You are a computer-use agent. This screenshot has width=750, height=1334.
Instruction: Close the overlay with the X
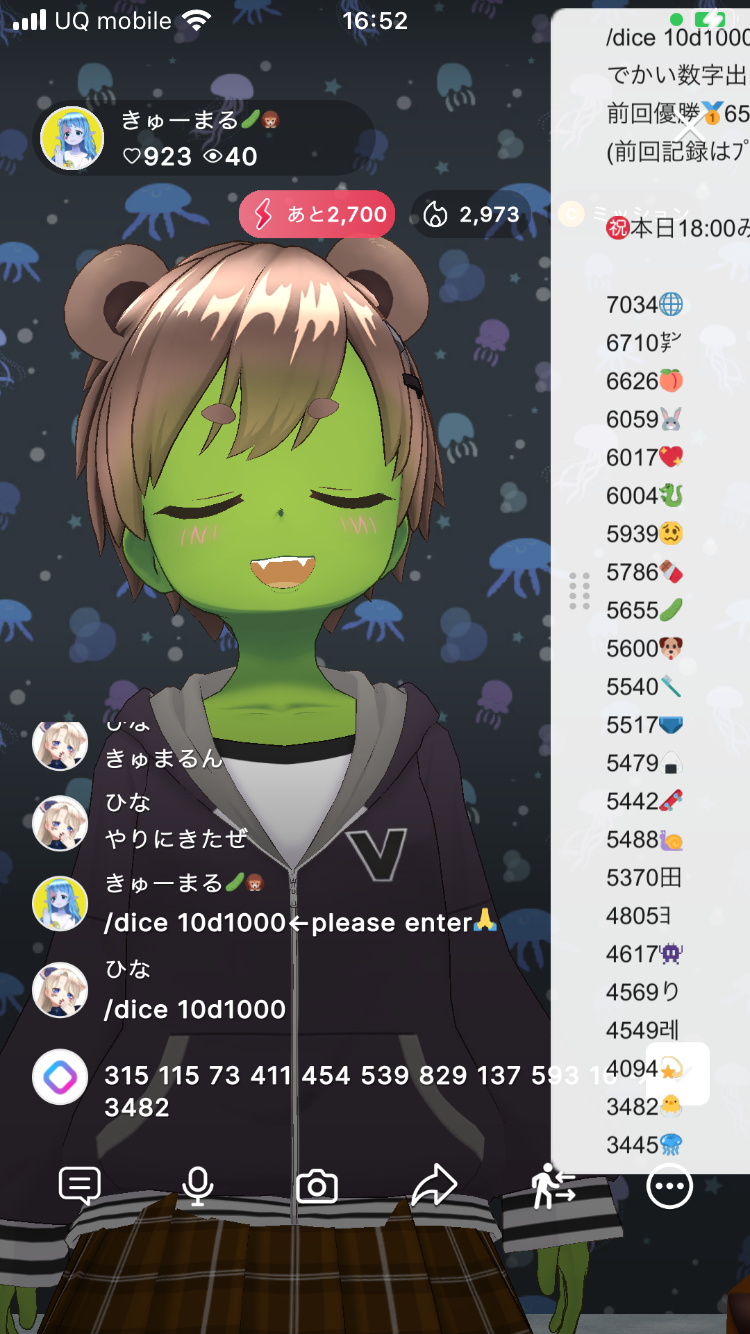690,131
